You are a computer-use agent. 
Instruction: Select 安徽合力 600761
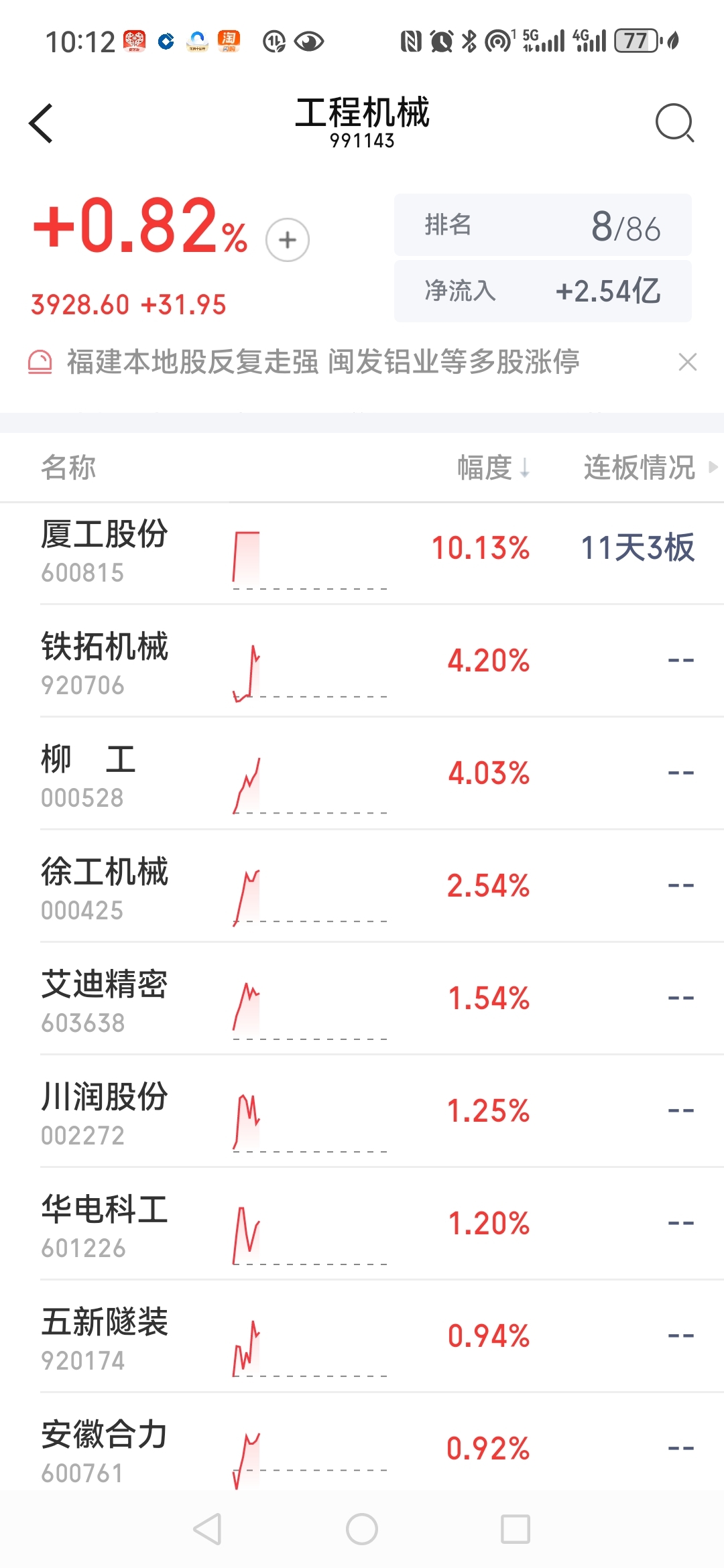click(x=105, y=1451)
